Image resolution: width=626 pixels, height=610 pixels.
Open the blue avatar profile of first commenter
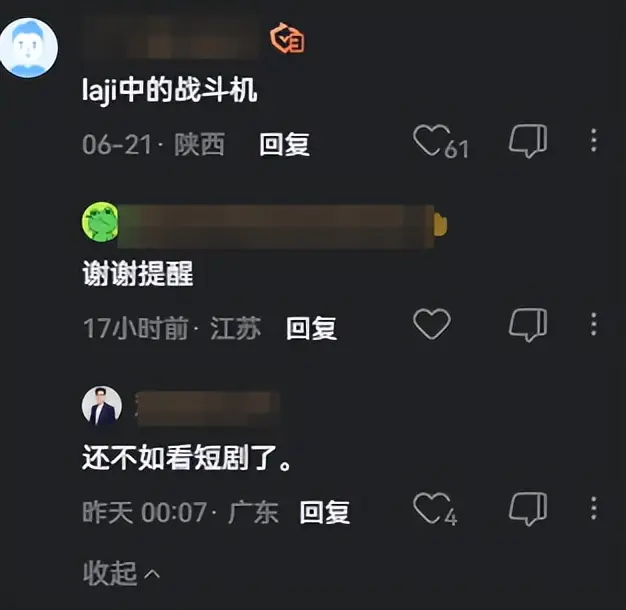(29, 48)
